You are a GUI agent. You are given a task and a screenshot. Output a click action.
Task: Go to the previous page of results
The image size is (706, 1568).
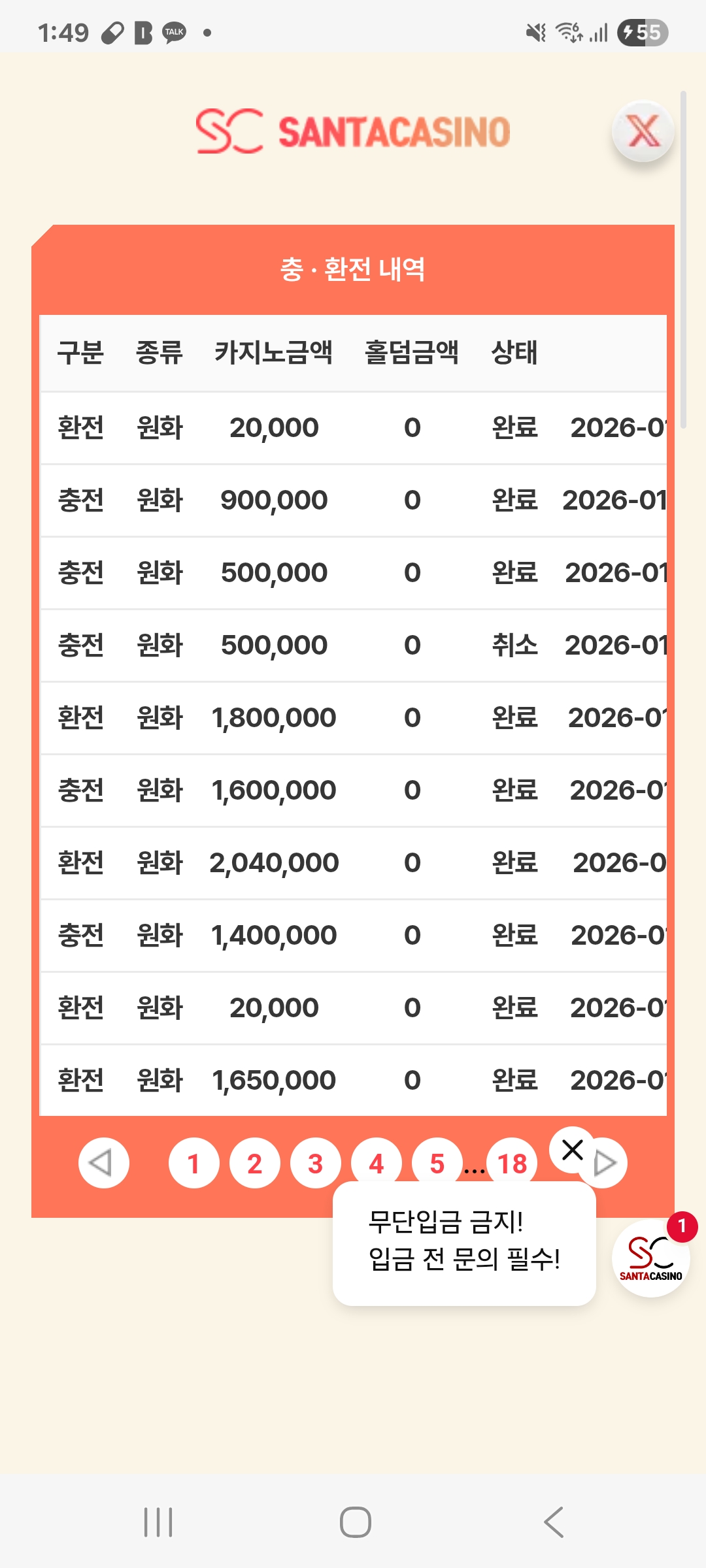[103, 1163]
